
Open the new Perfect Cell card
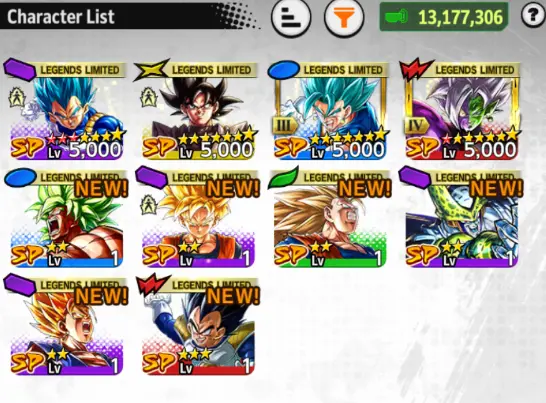pos(461,217)
